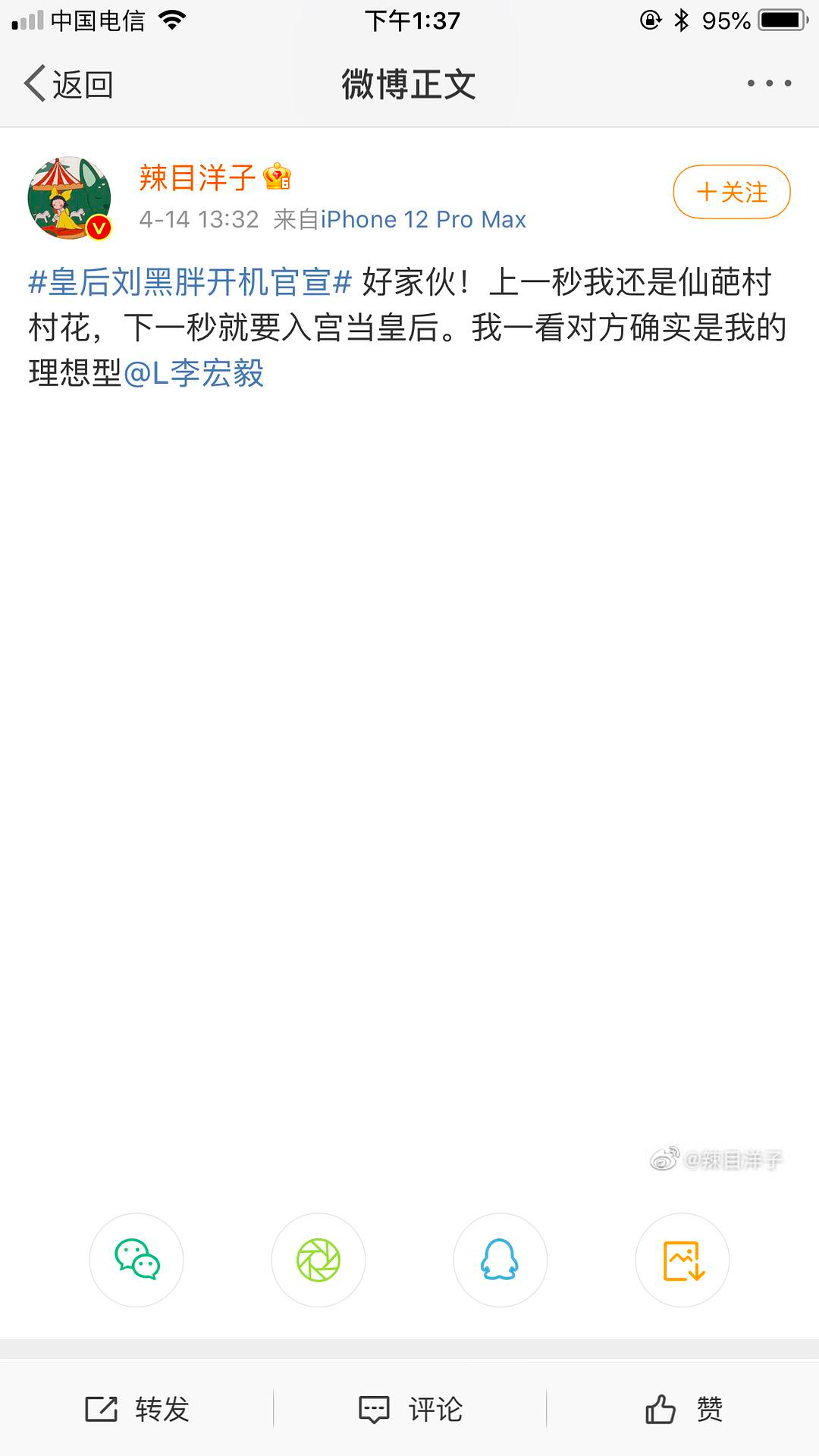The height and width of the screenshot is (1456, 819).
Task: Go back using the 返回 button
Action: [70, 84]
